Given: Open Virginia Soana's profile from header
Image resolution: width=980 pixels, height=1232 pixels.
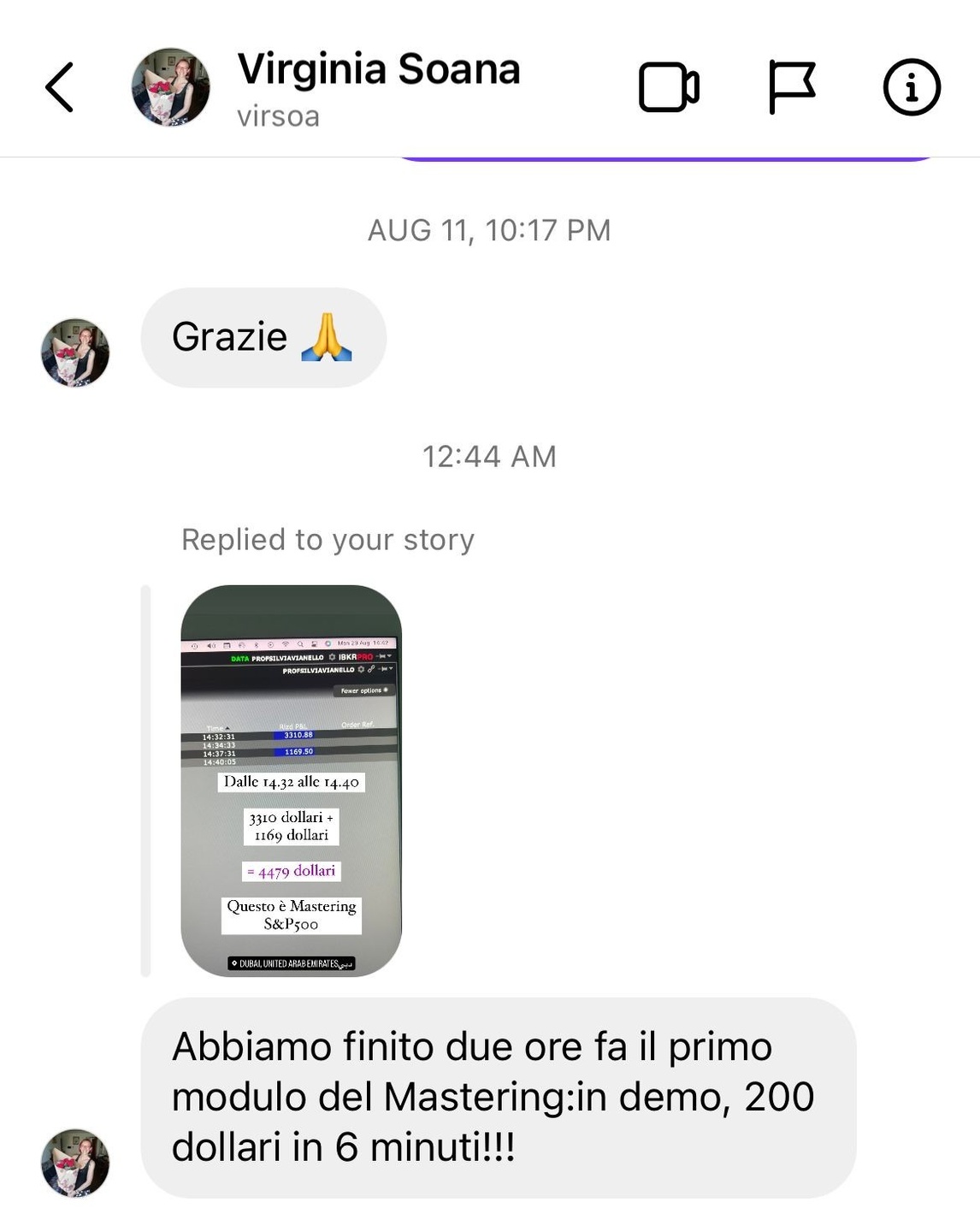Looking at the screenshot, I should (x=376, y=86).
